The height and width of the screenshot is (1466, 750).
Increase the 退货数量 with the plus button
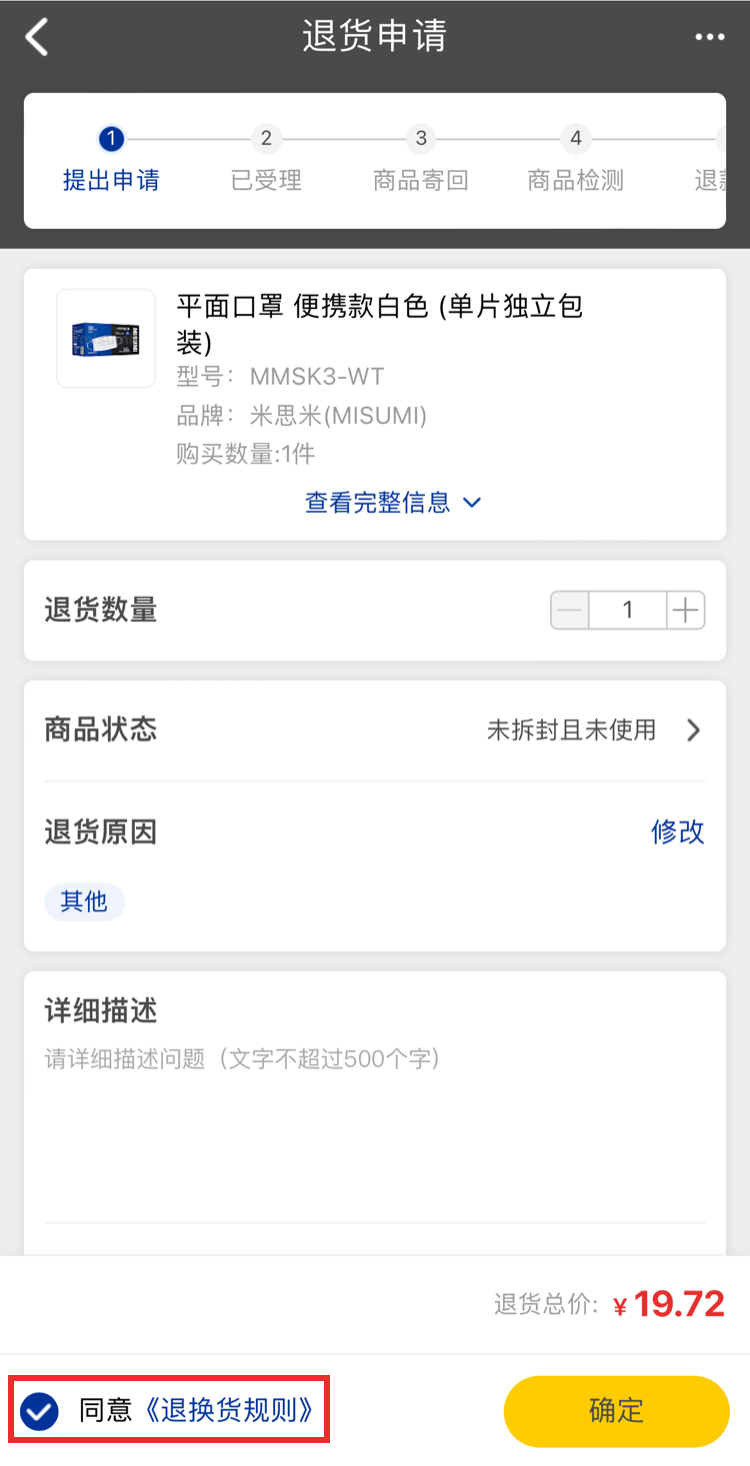686,610
